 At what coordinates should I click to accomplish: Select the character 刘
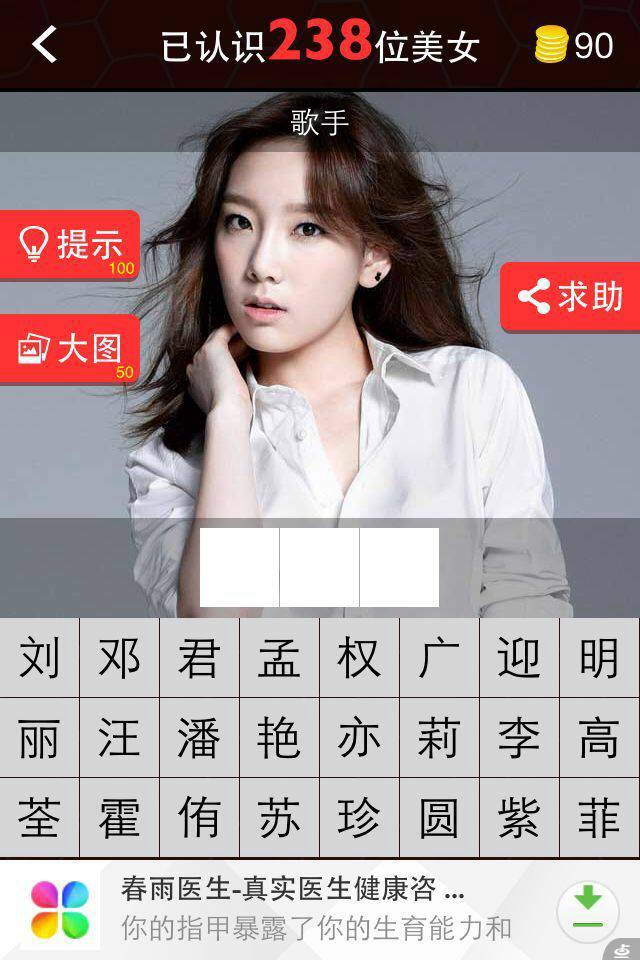(39, 657)
